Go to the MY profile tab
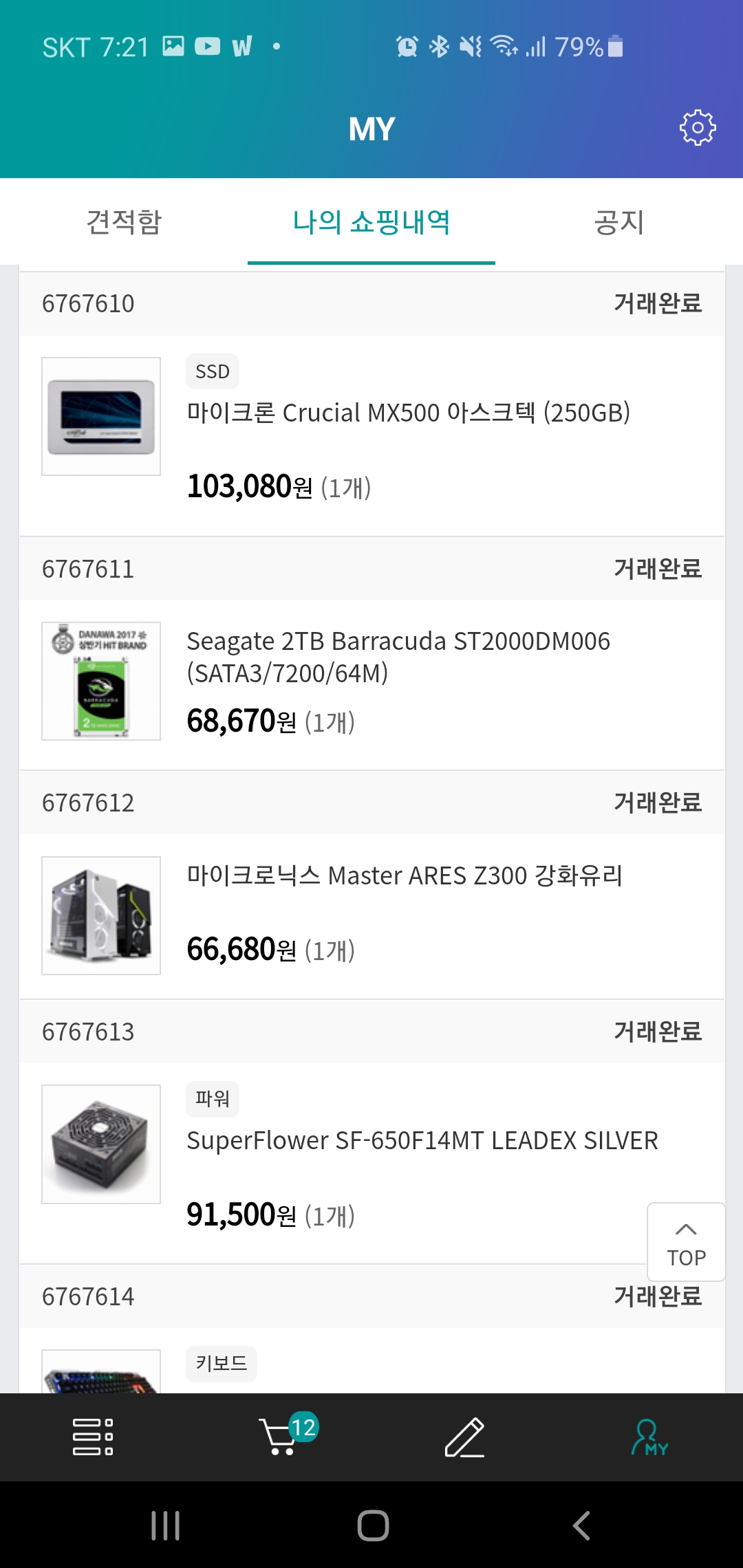This screenshot has height=1568, width=743. pyautogui.click(x=649, y=1437)
